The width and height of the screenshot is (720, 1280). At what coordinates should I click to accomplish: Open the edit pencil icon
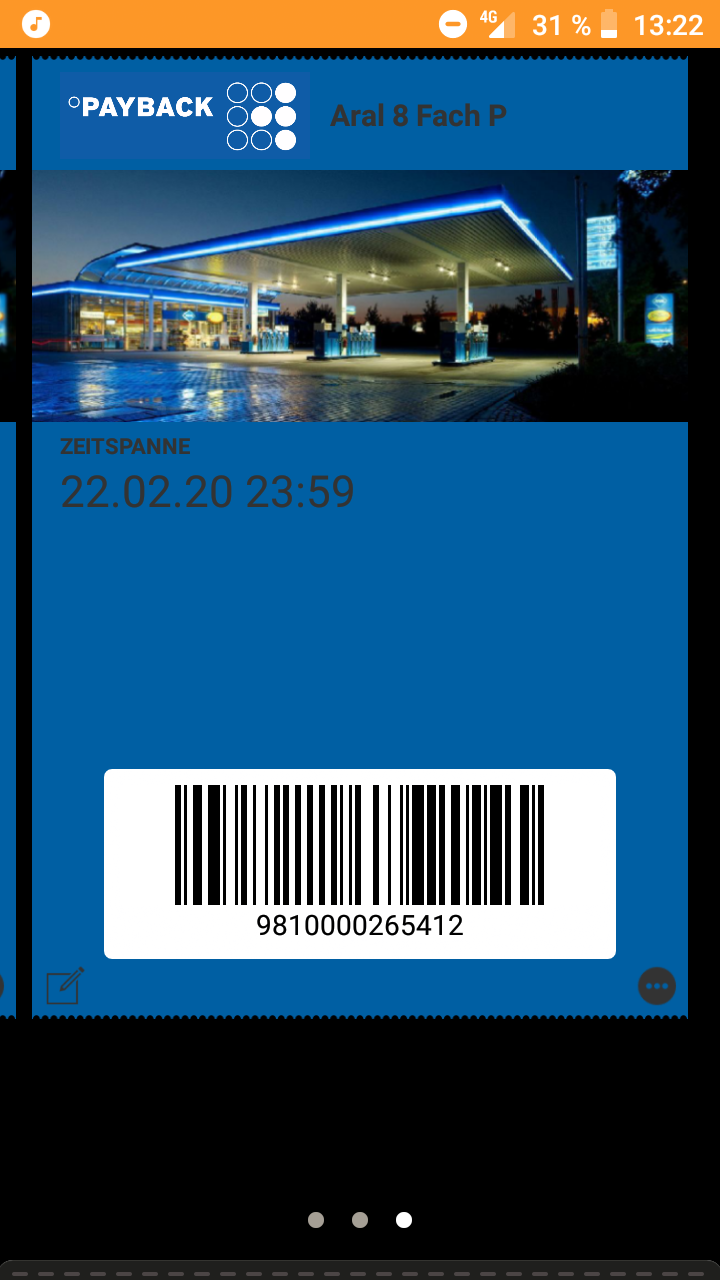tap(66, 986)
